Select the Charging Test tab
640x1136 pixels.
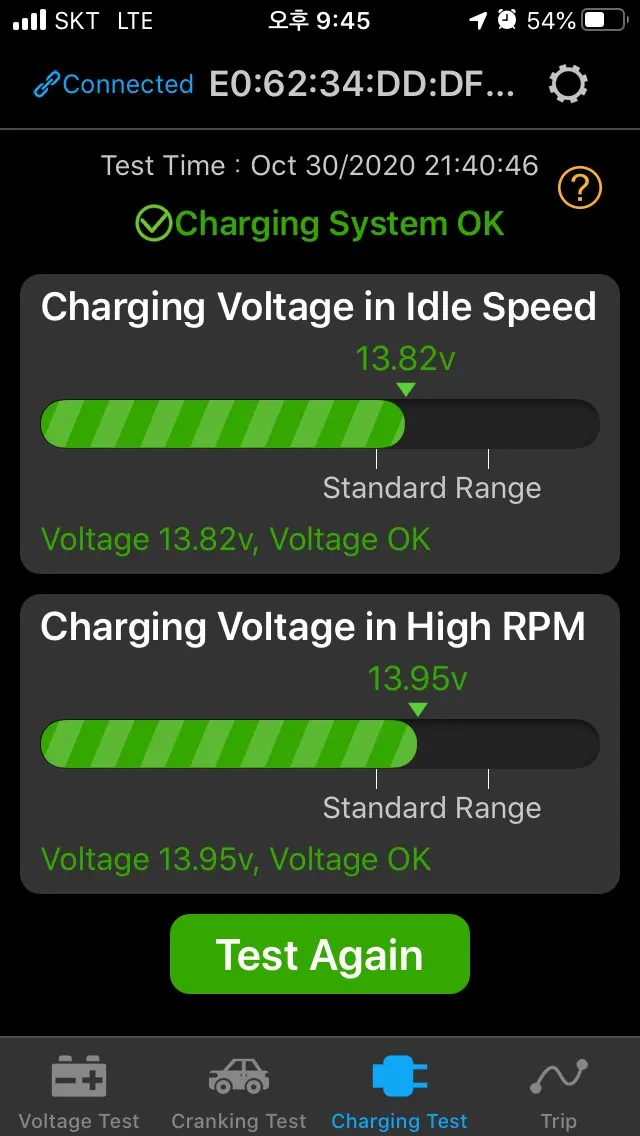point(399,1091)
